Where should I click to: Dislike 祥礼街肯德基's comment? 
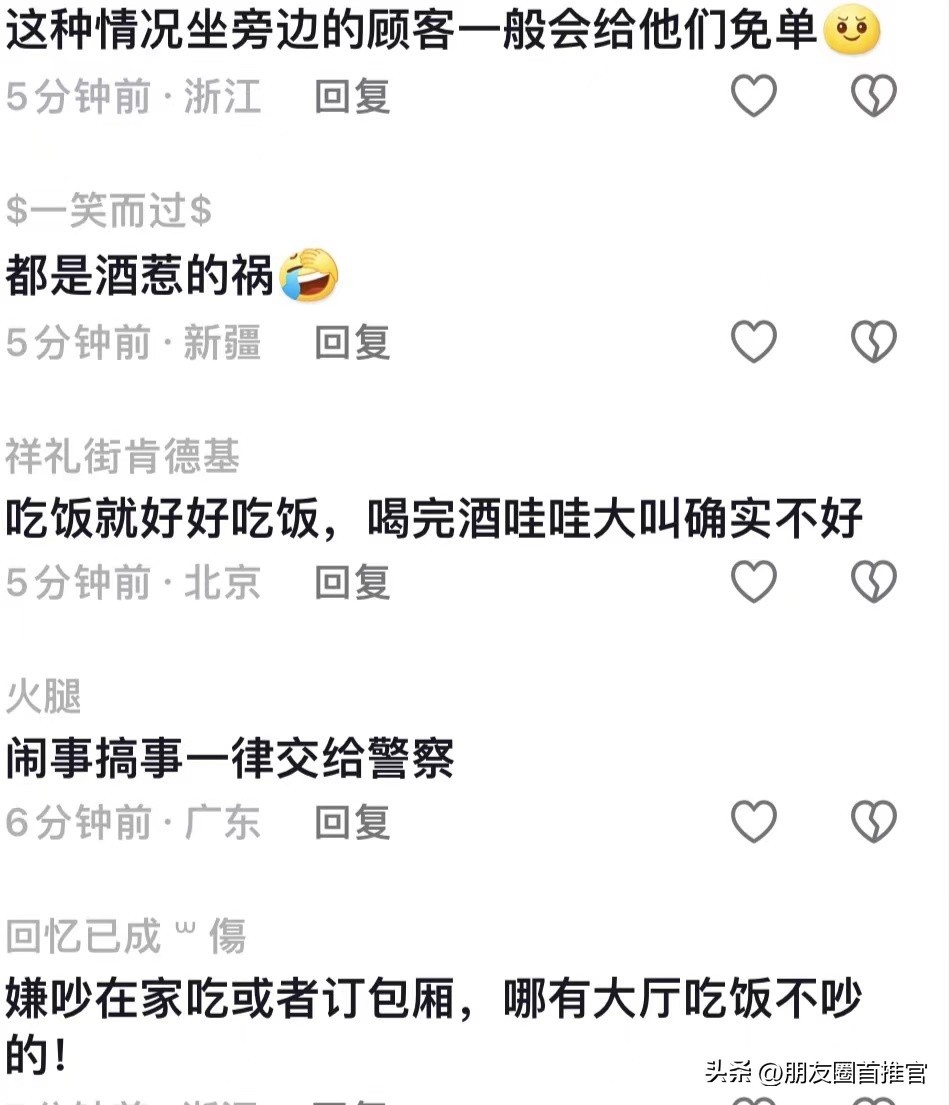pyautogui.click(x=873, y=583)
